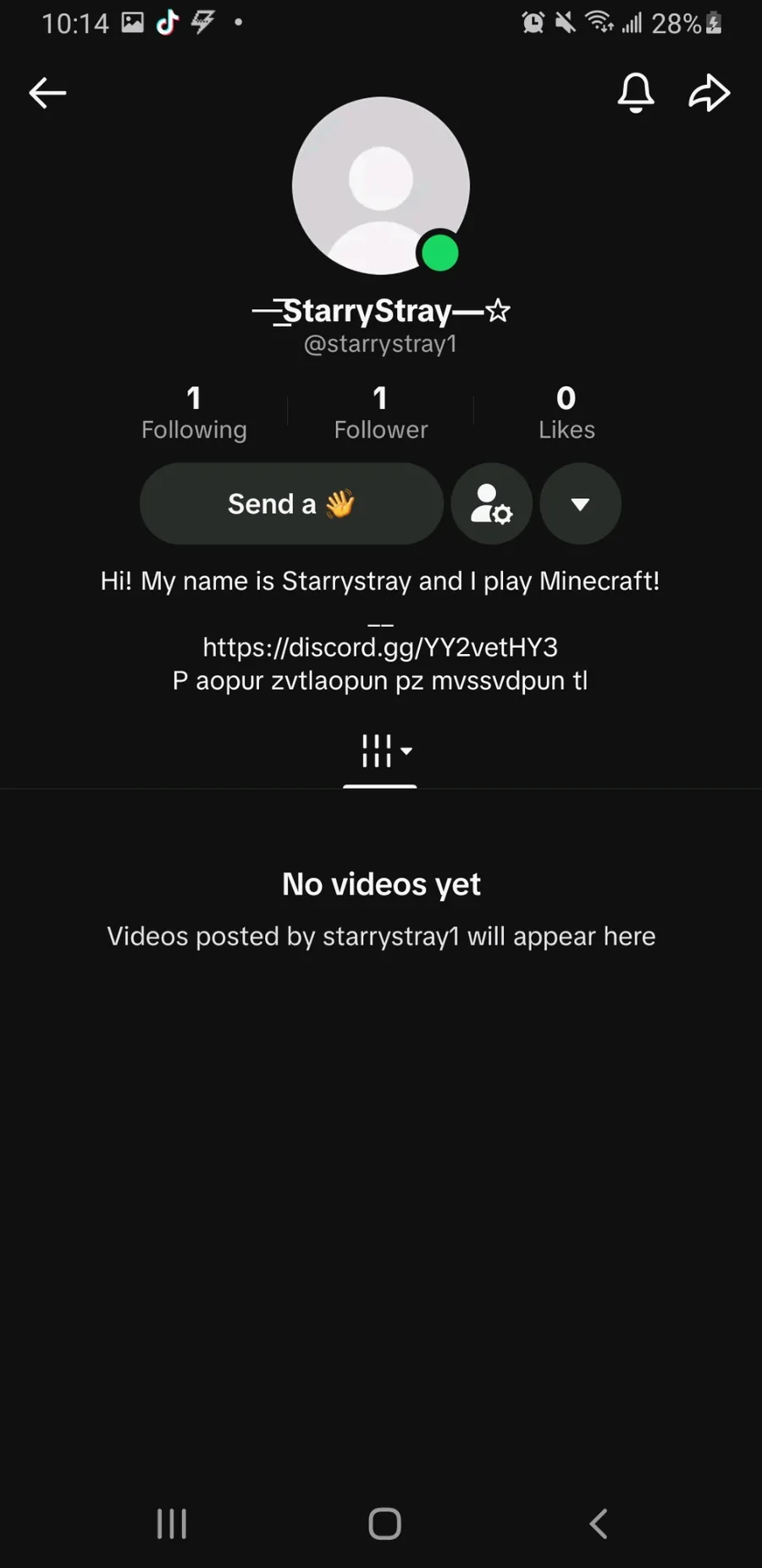Expand the suggested accounts dropdown arrow

pos(580,504)
